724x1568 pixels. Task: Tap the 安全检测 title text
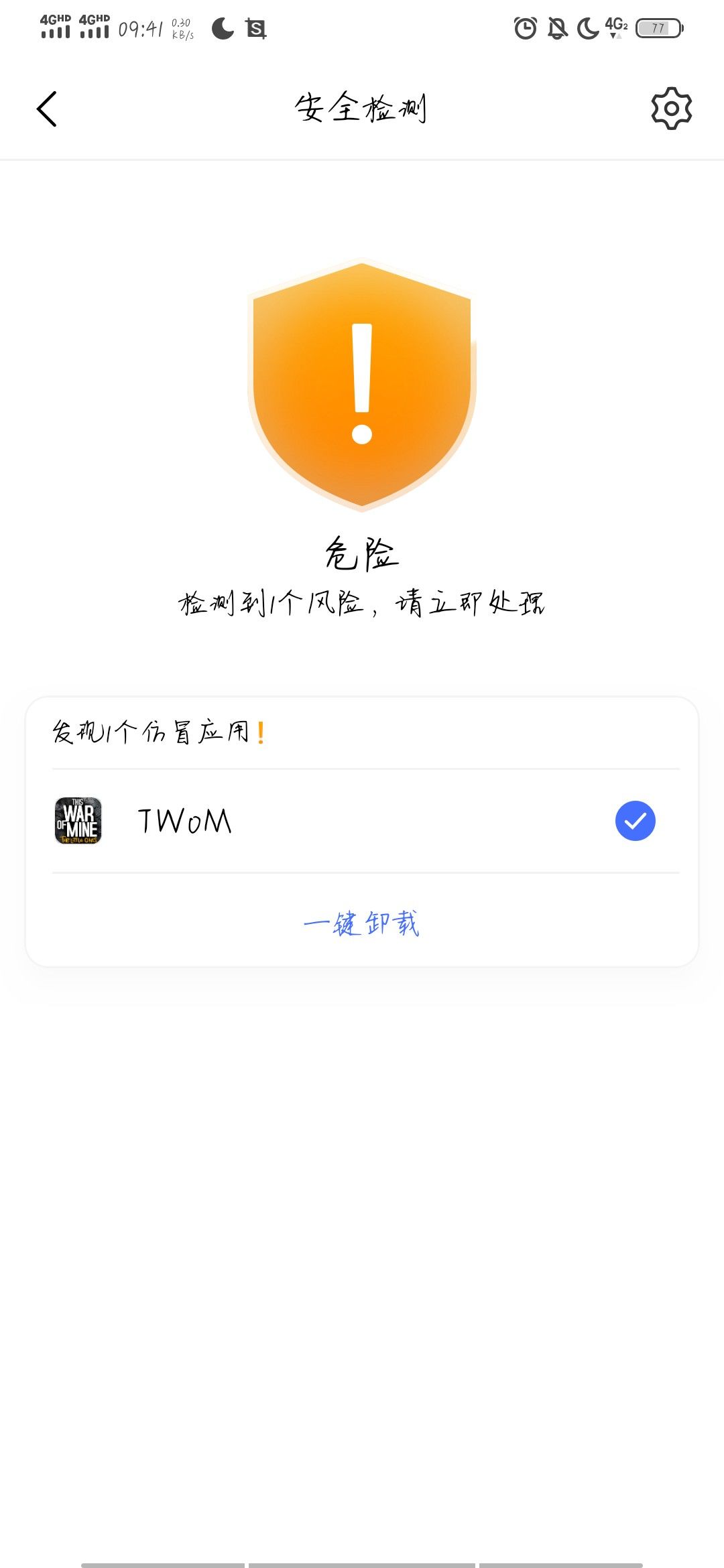click(362, 109)
